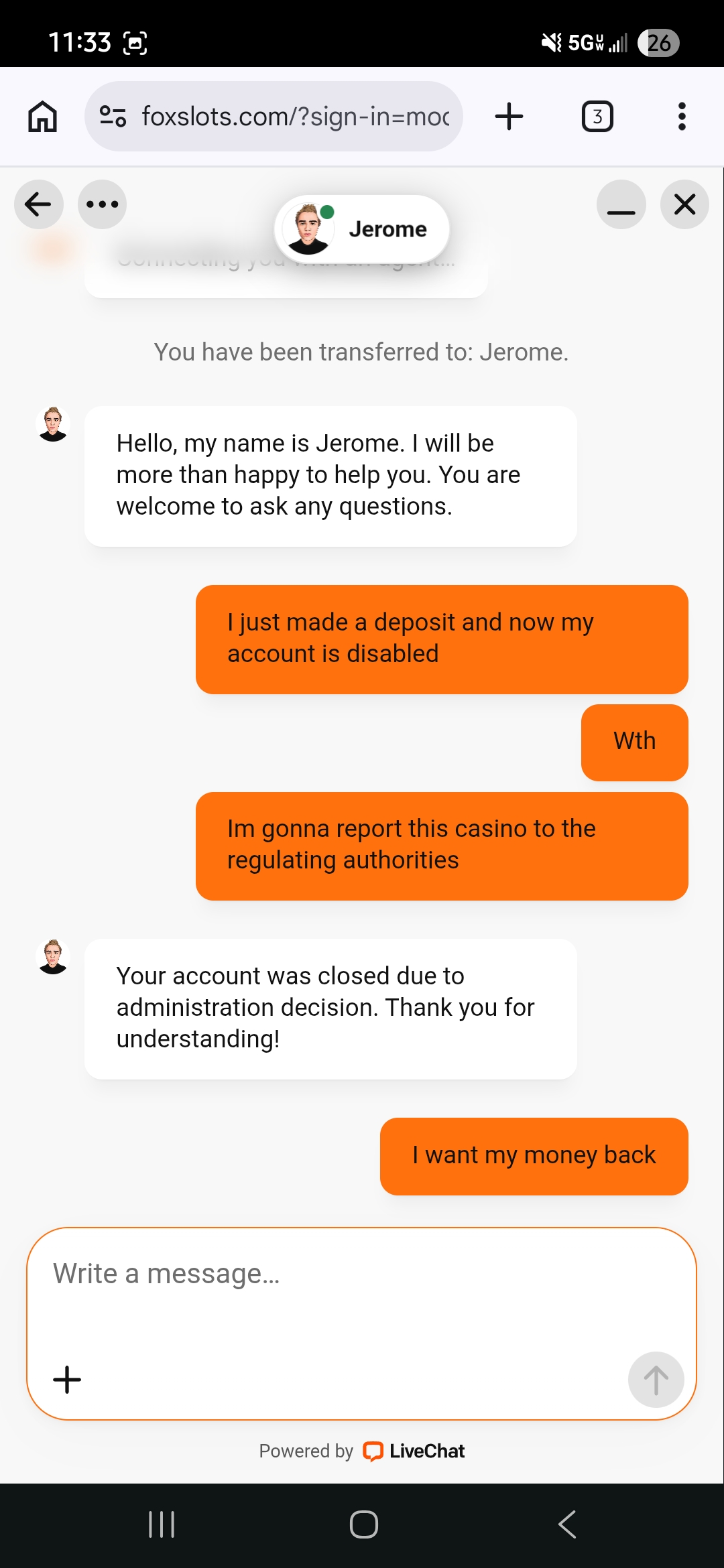Tap the system back navigation button
Image resolution: width=724 pixels, height=1568 pixels.
(567, 1524)
